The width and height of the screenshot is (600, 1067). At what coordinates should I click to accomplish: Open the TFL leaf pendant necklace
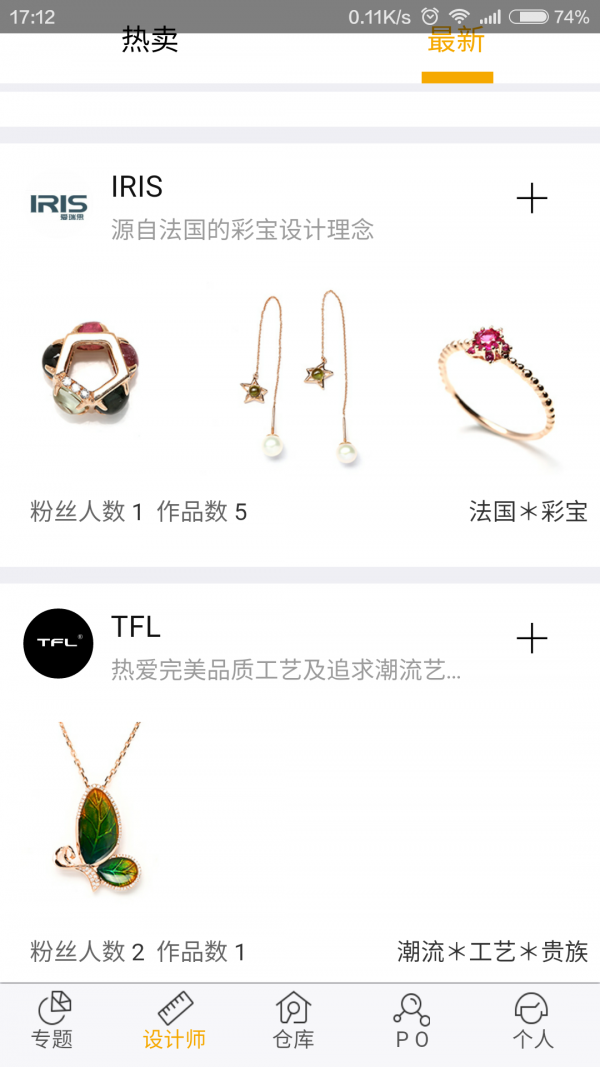[x=100, y=809]
